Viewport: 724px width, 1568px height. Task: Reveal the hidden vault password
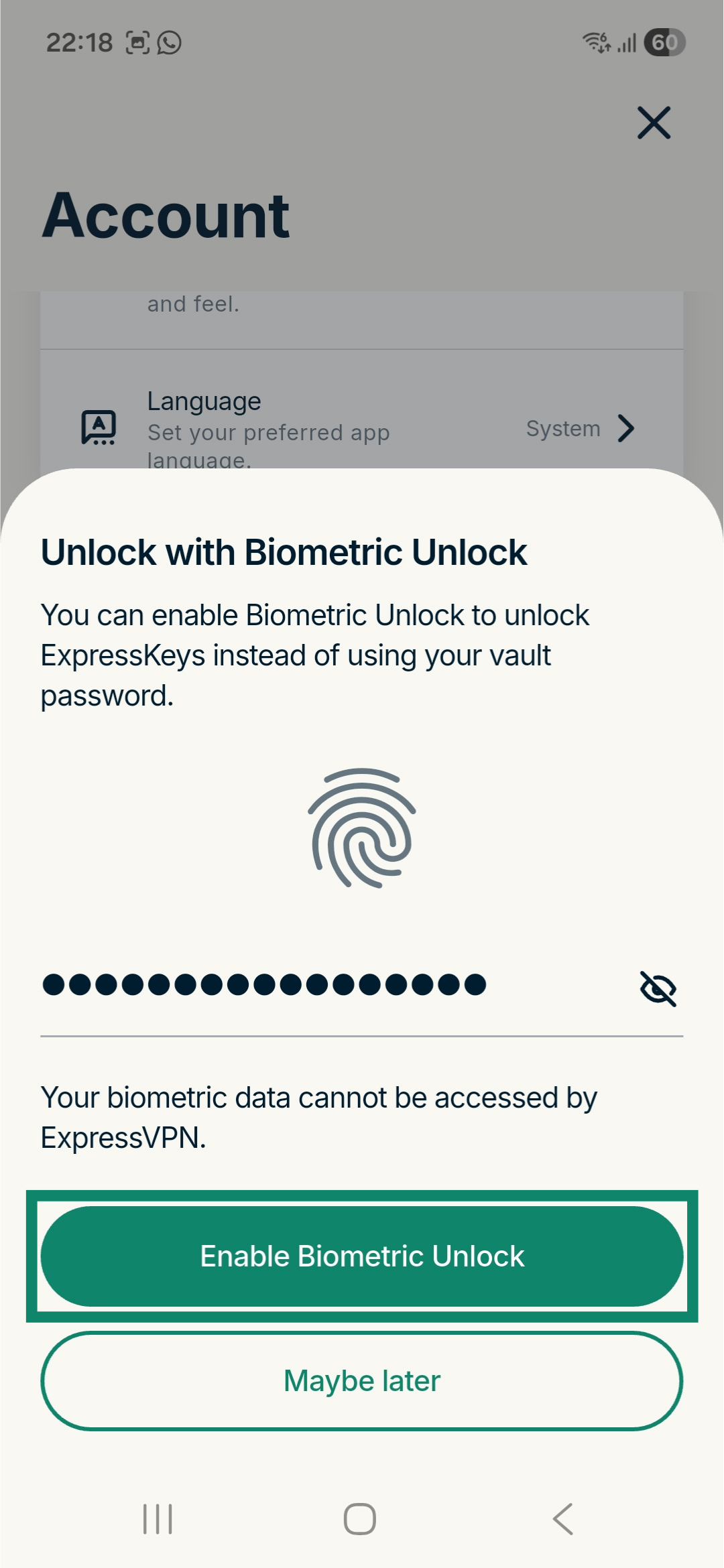pyautogui.click(x=658, y=988)
